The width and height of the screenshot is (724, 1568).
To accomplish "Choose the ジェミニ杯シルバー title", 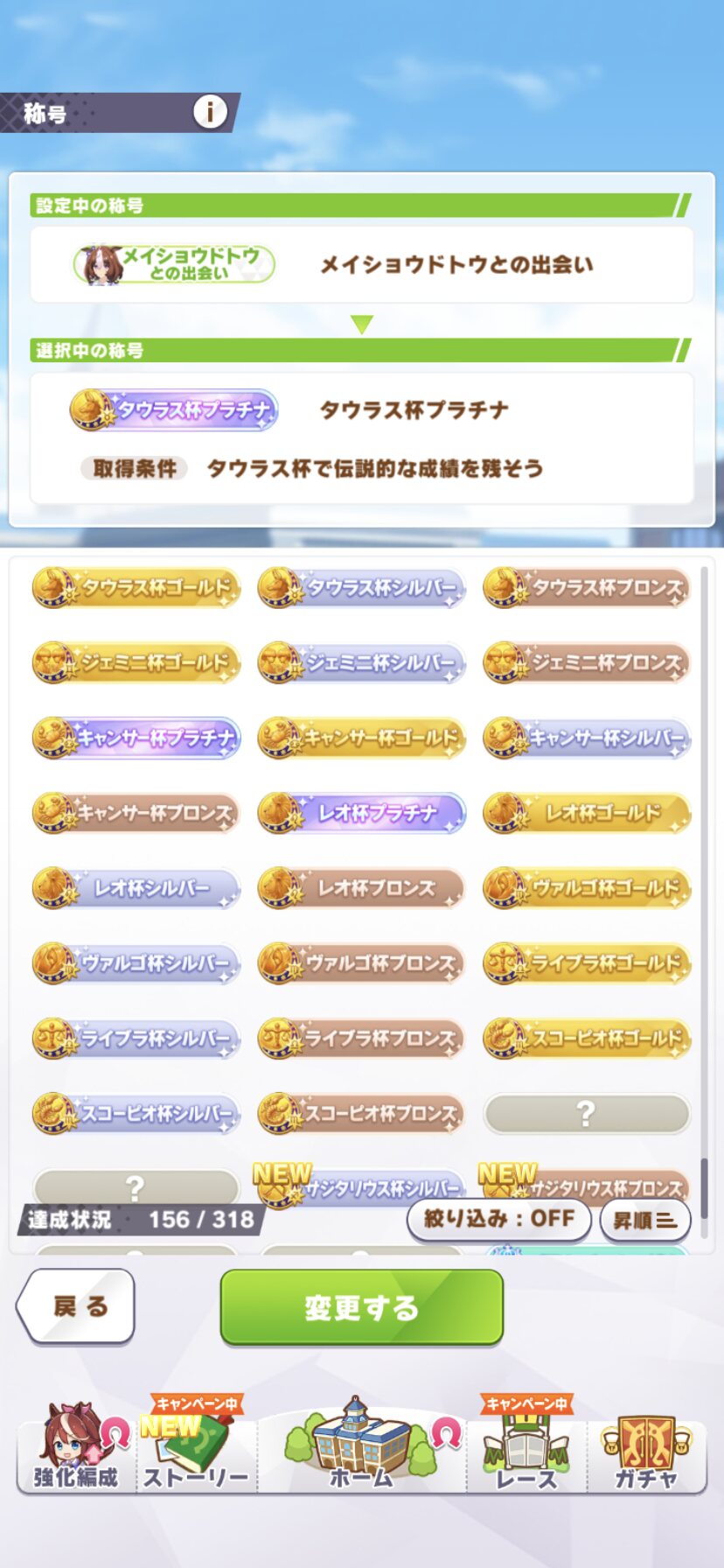I will click(x=361, y=662).
